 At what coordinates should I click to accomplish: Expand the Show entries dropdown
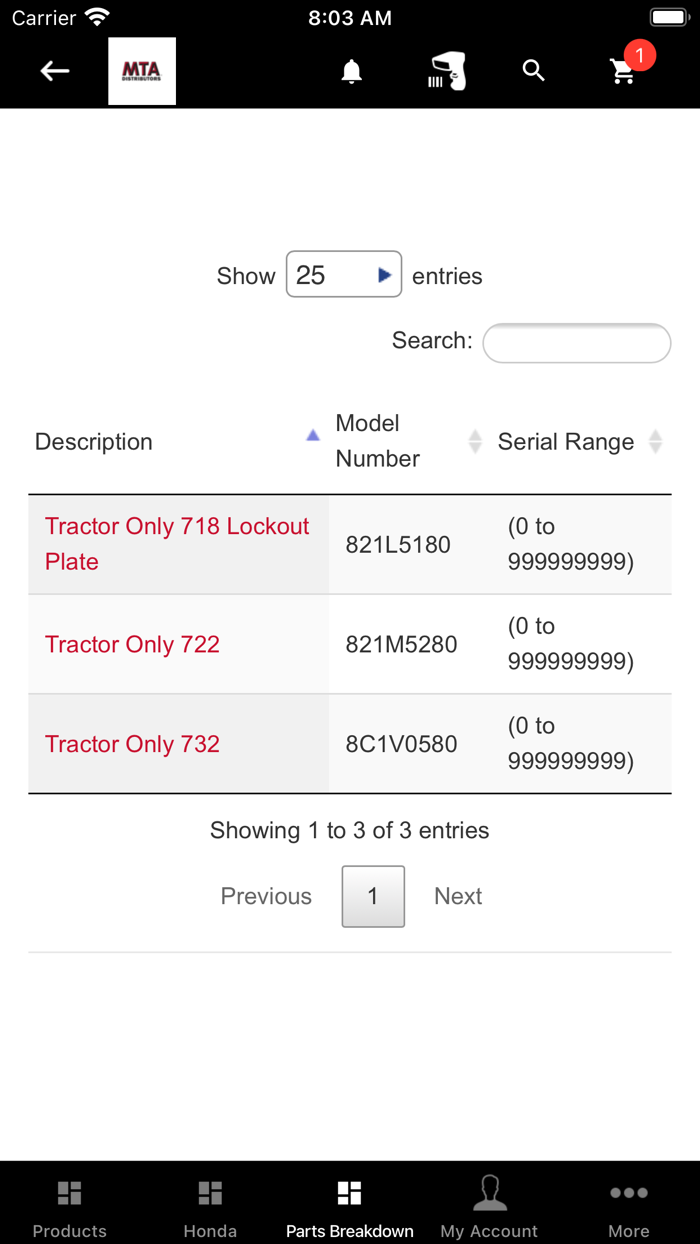tap(344, 275)
